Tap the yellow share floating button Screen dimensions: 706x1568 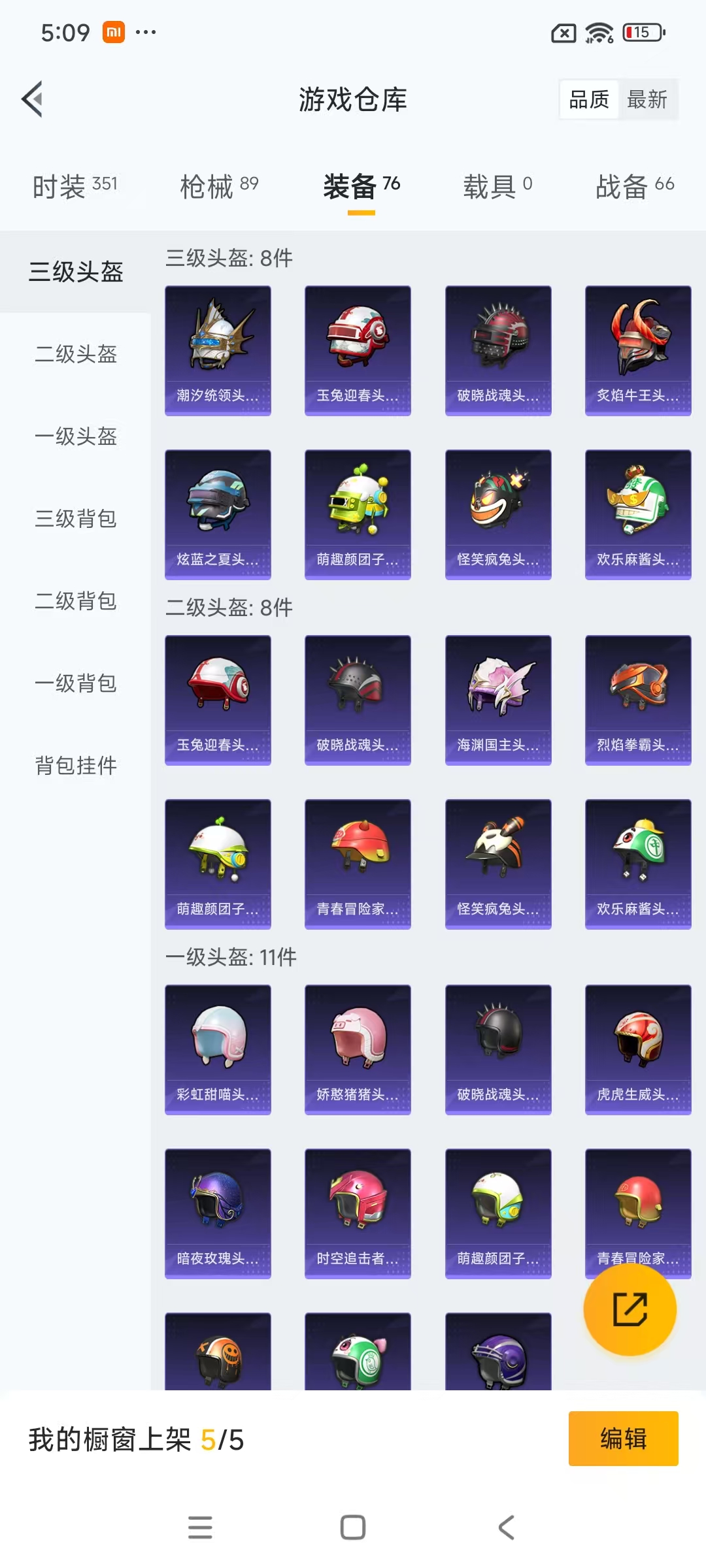pyautogui.click(x=630, y=1309)
